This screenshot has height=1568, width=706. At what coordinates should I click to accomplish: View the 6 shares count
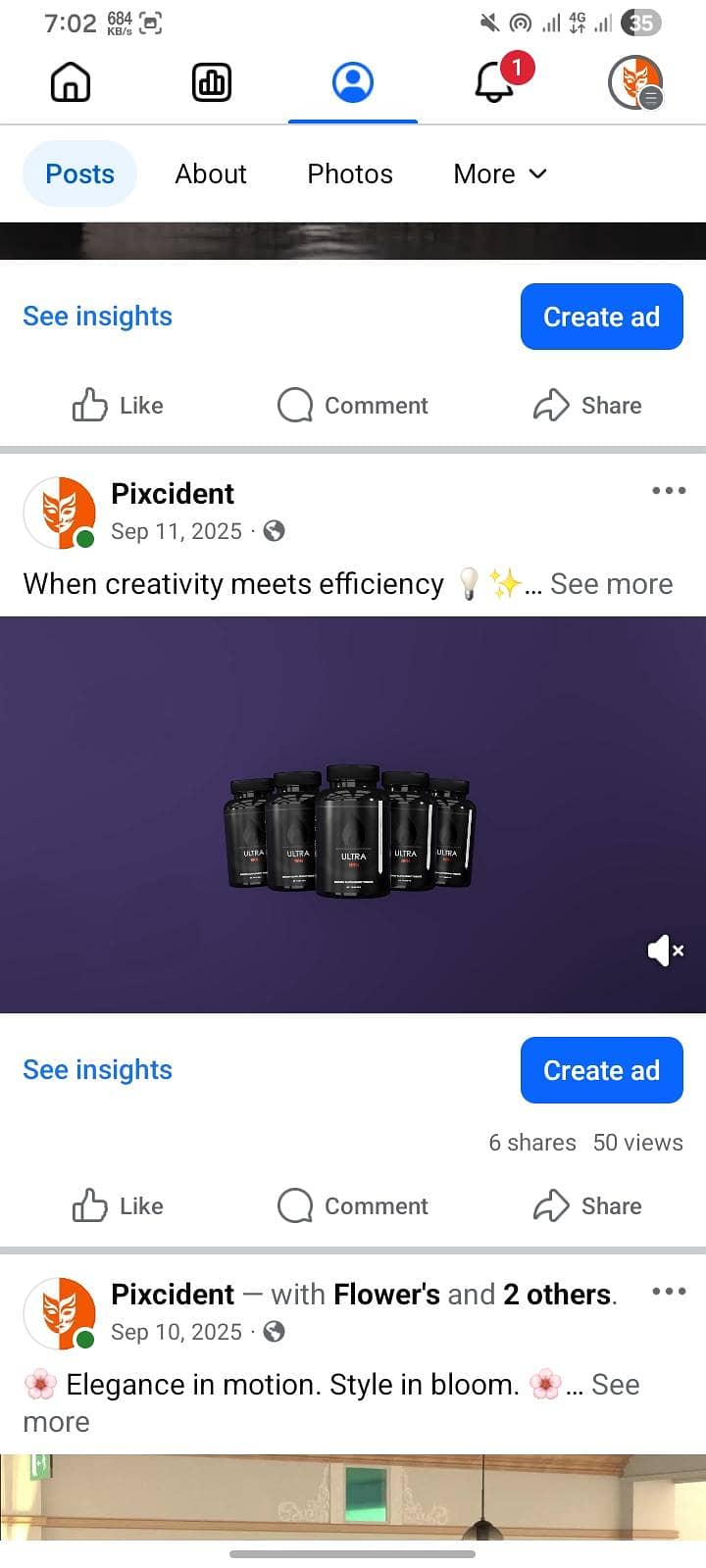click(531, 1142)
